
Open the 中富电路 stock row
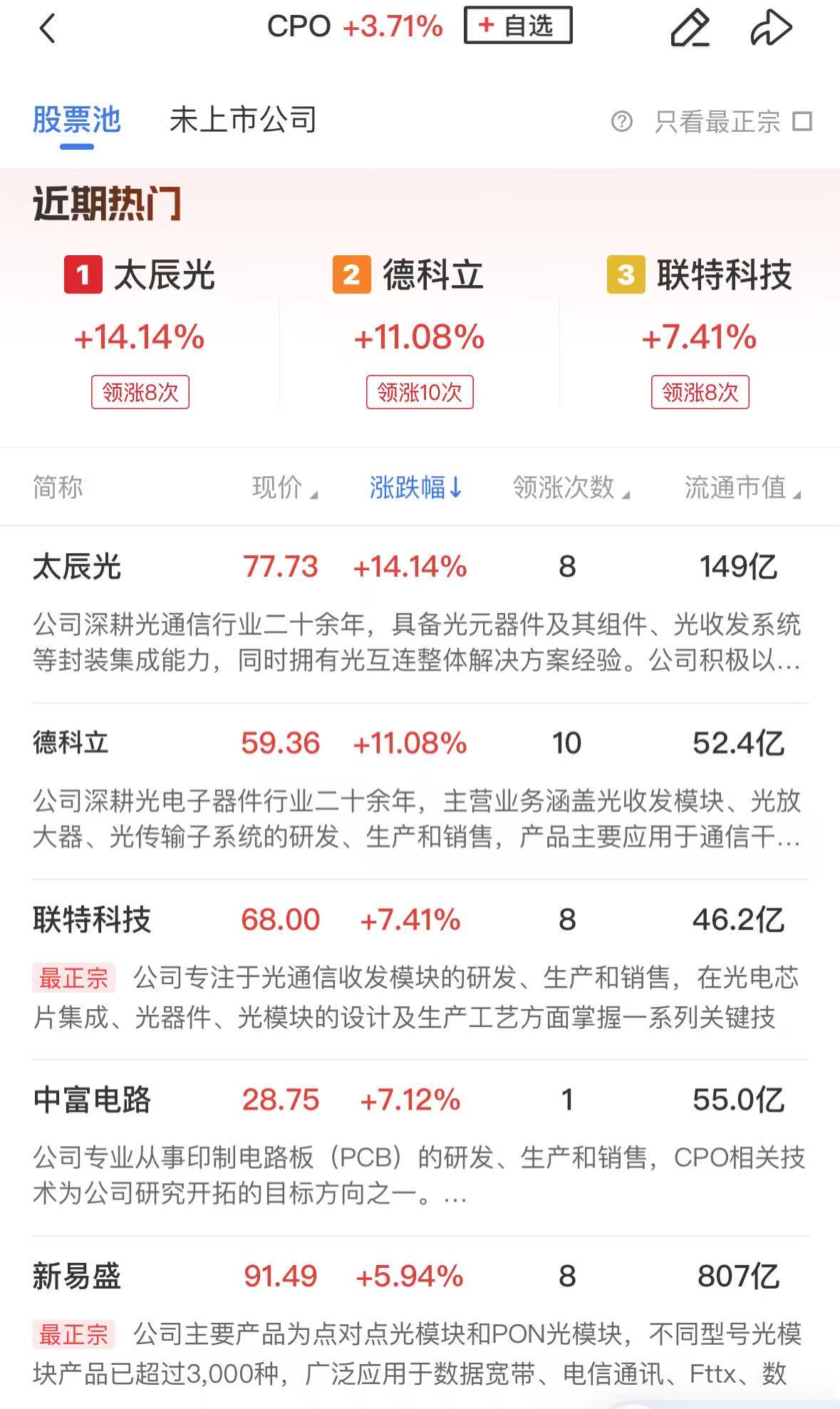[420, 1147]
